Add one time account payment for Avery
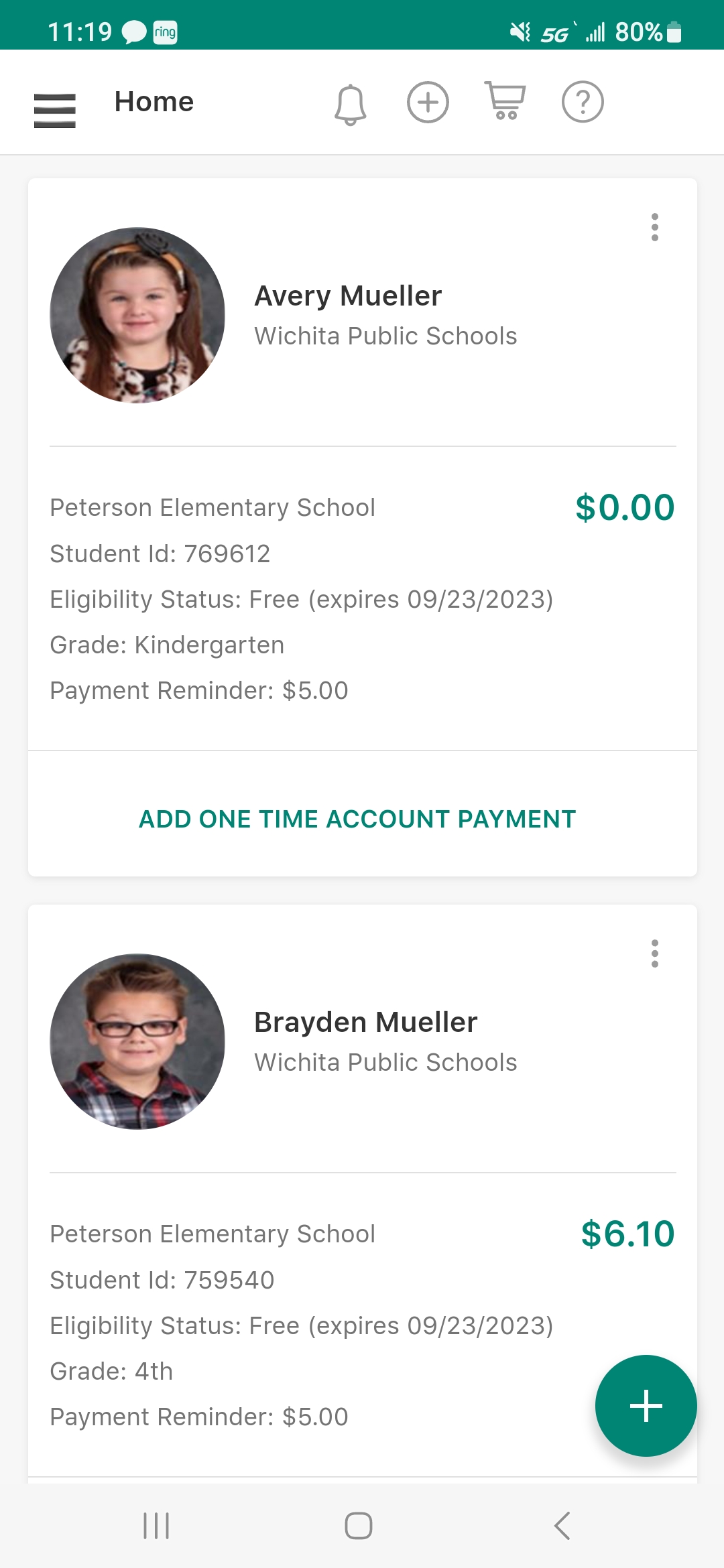The image size is (724, 1568). [357, 819]
